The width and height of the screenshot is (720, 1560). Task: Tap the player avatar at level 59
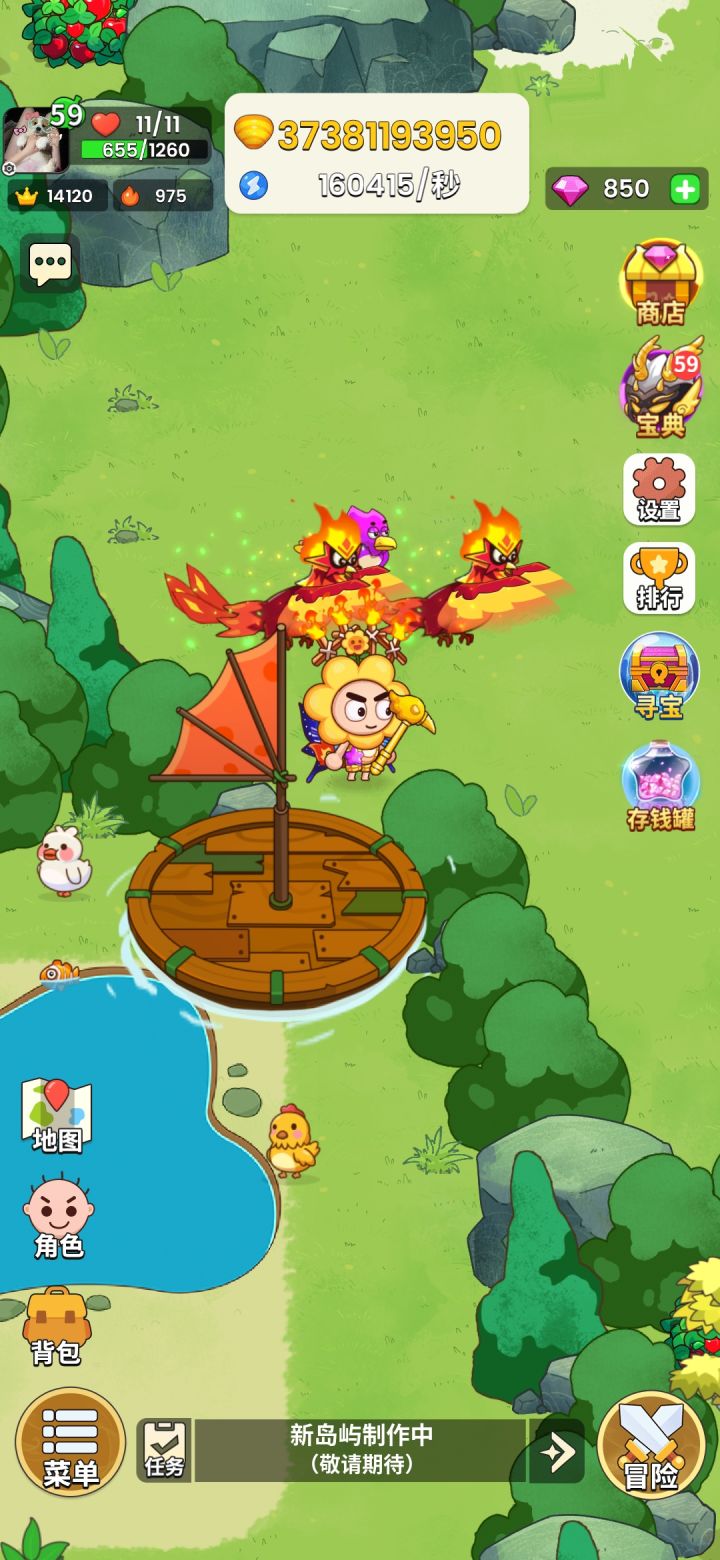pos(40,140)
